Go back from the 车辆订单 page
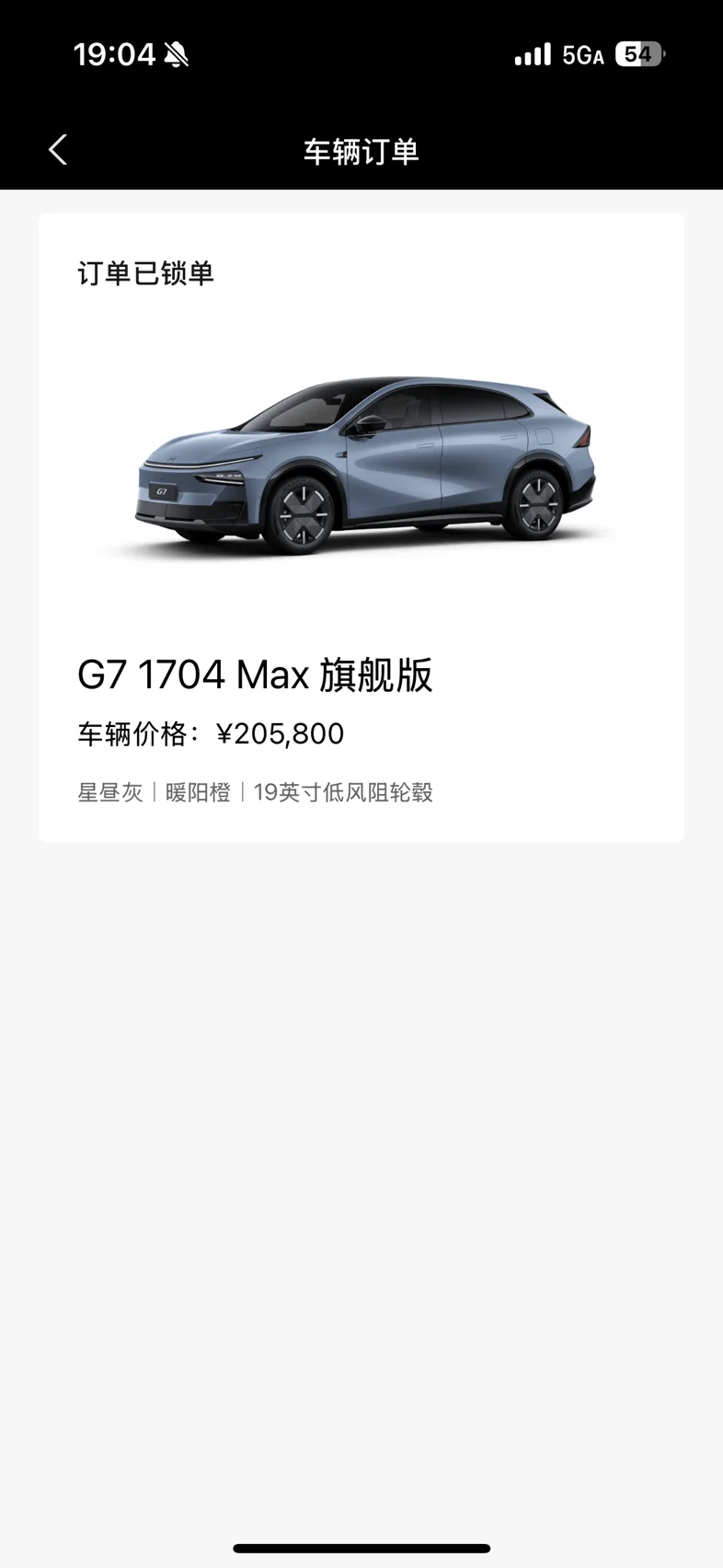 [x=58, y=150]
